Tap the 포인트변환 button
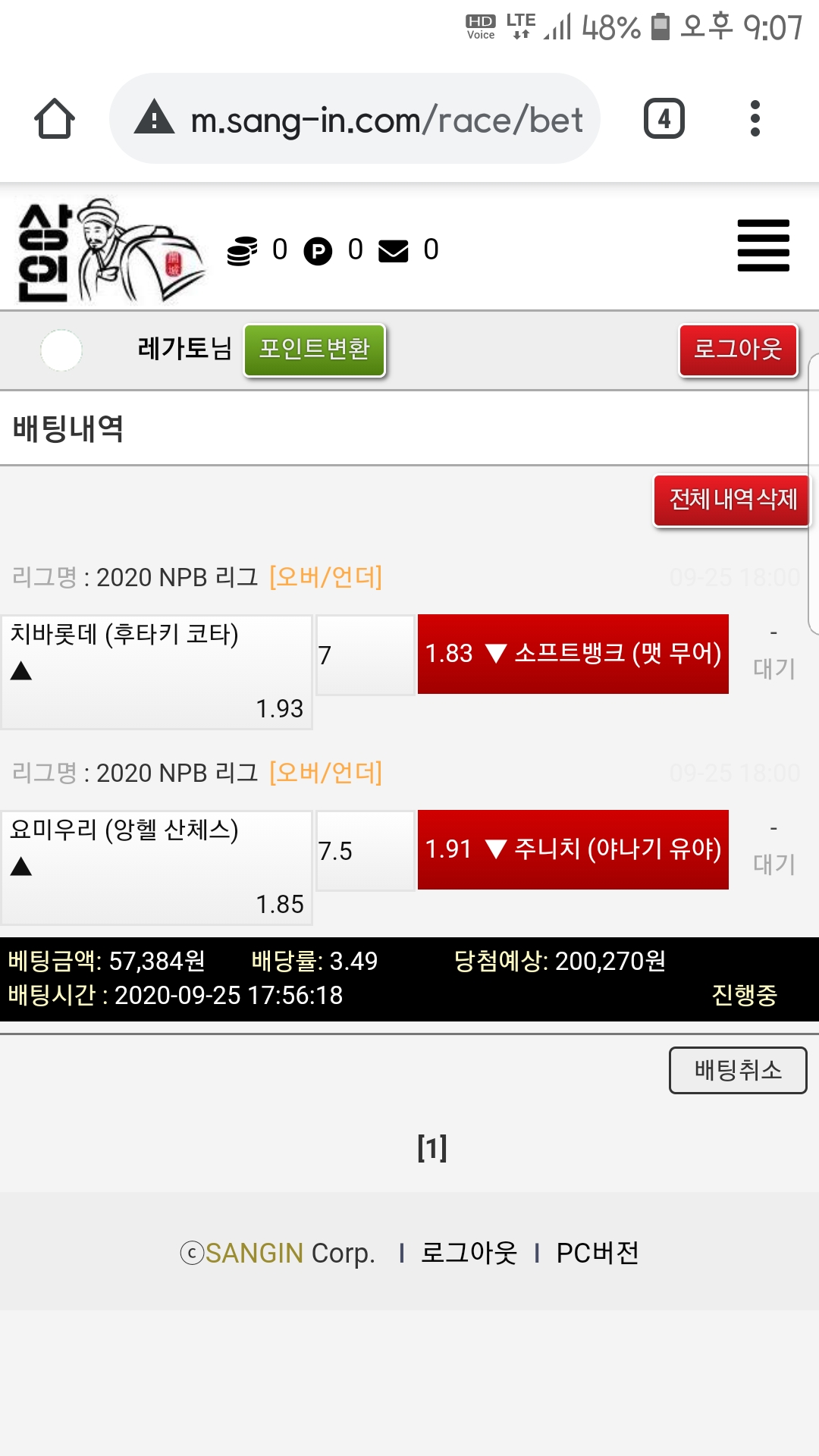This screenshot has height=1456, width=819. [x=314, y=350]
